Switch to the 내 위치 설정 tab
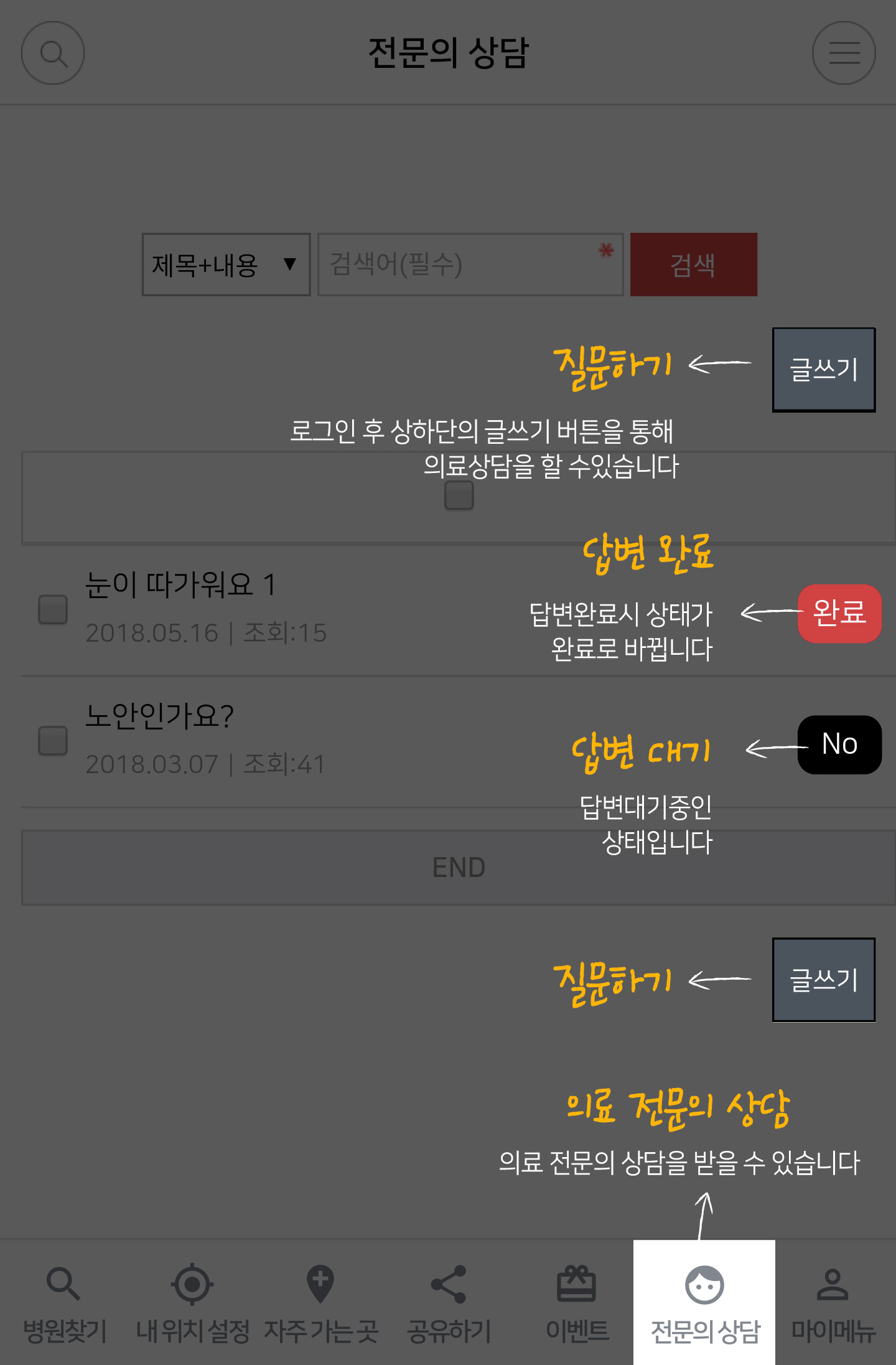The width and height of the screenshot is (896, 1365). (192, 1302)
